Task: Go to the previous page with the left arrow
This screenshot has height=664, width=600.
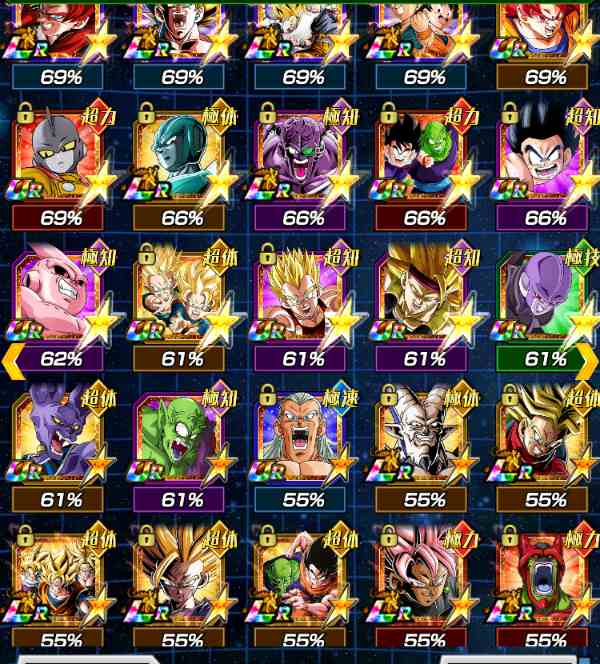Action: (x=12, y=360)
